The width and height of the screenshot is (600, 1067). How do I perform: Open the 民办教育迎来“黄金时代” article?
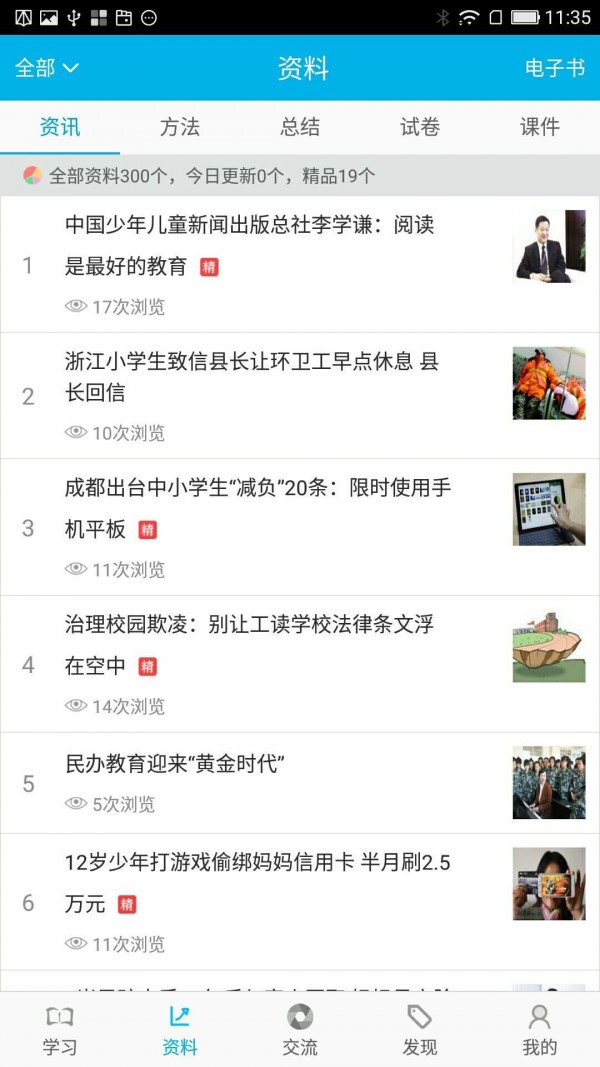pyautogui.click(x=176, y=765)
